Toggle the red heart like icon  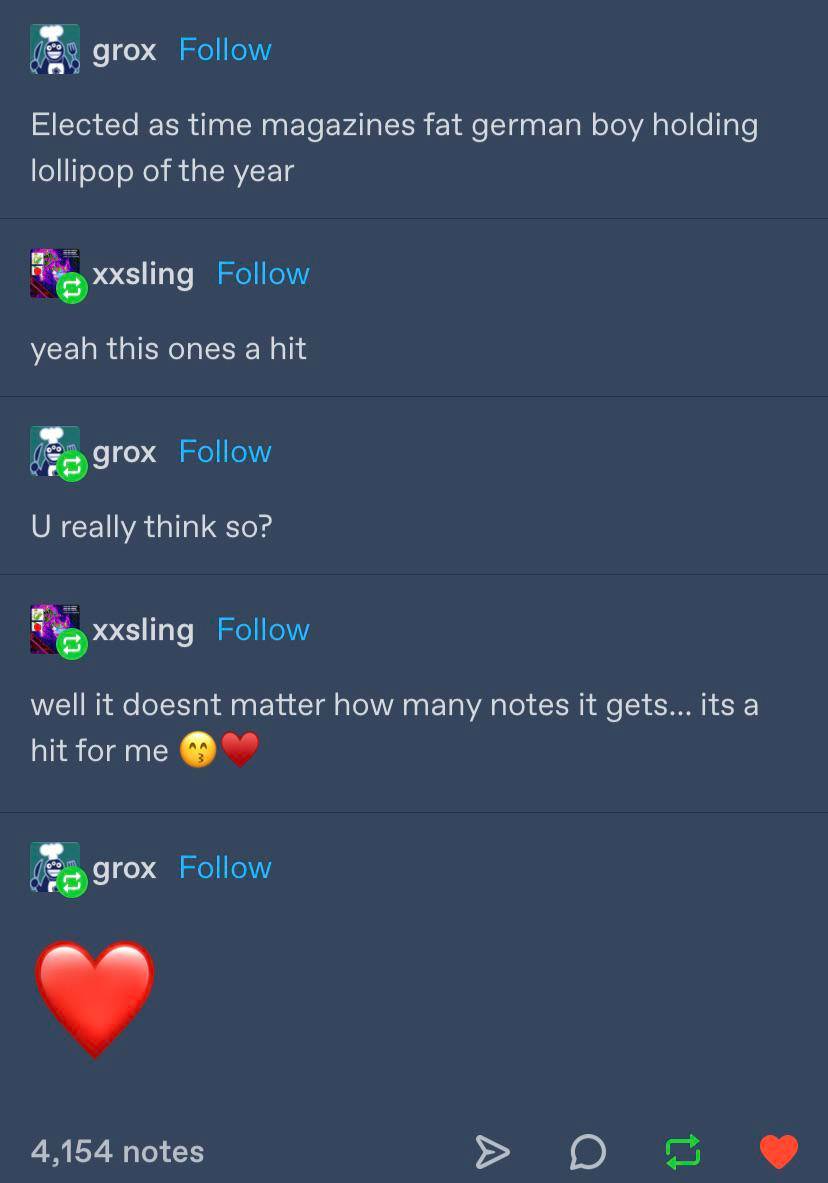[x=778, y=1152]
